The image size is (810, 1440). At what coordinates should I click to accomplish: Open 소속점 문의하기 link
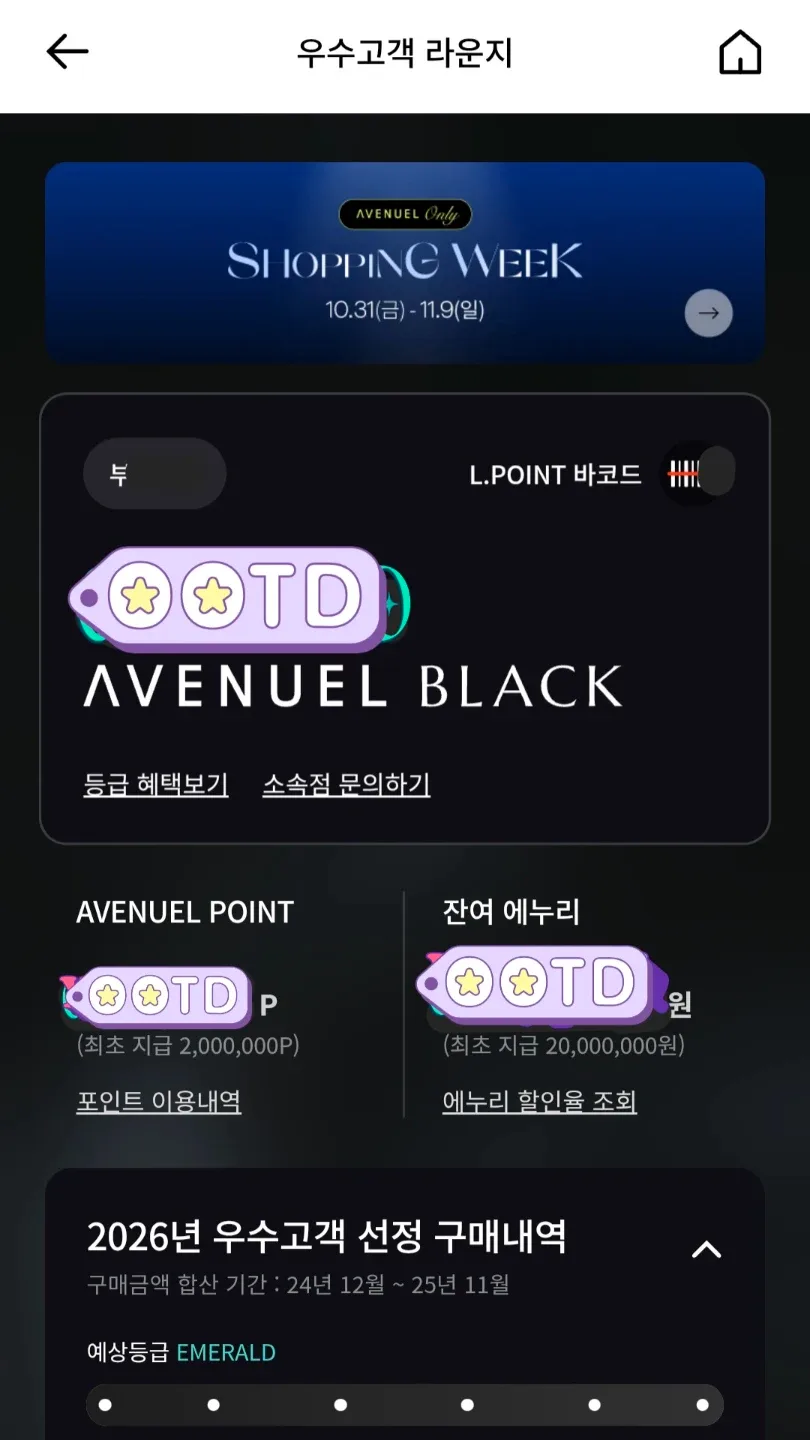coord(346,785)
